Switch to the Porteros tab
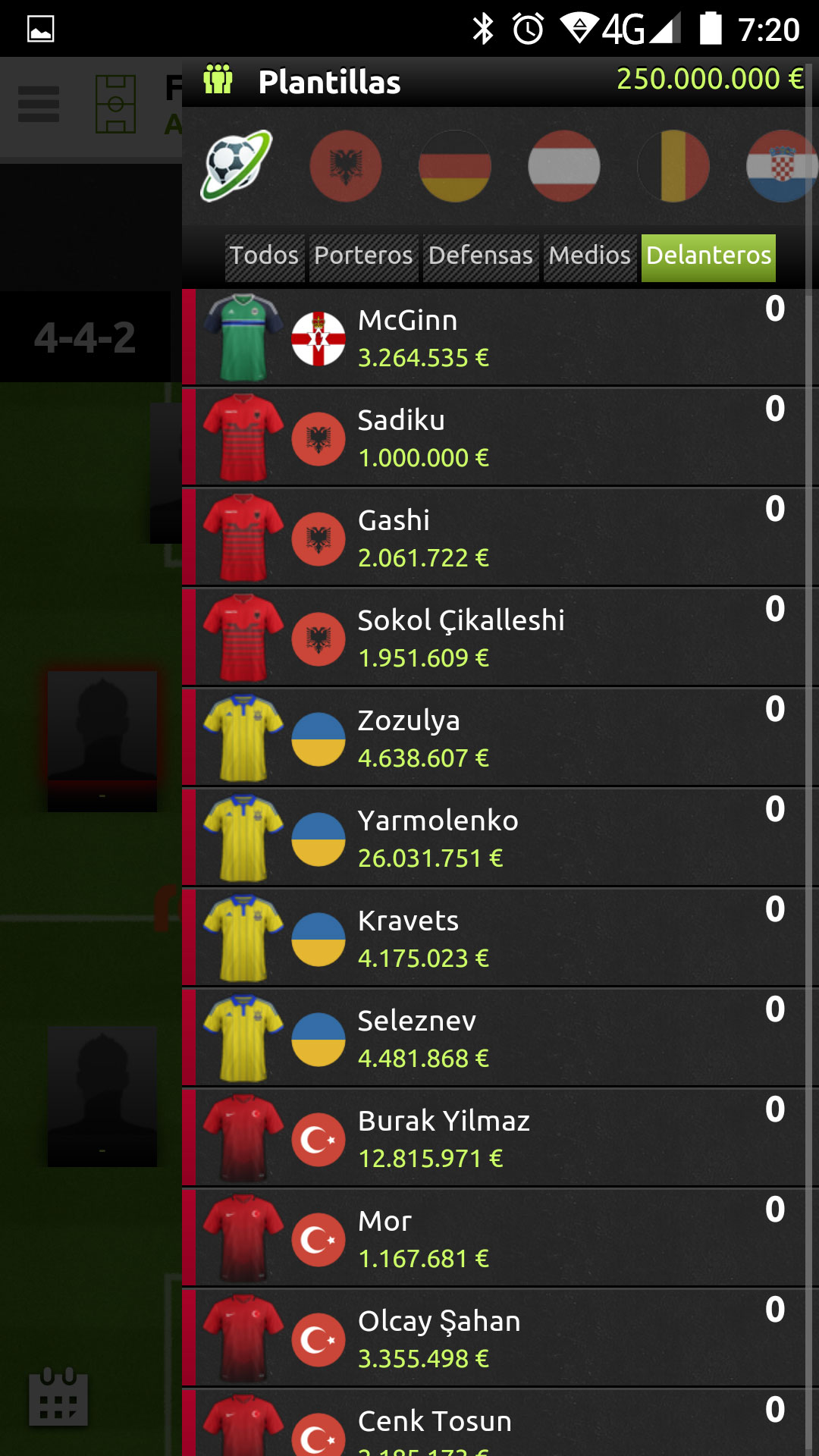This screenshot has height=1456, width=819. pyautogui.click(x=363, y=256)
